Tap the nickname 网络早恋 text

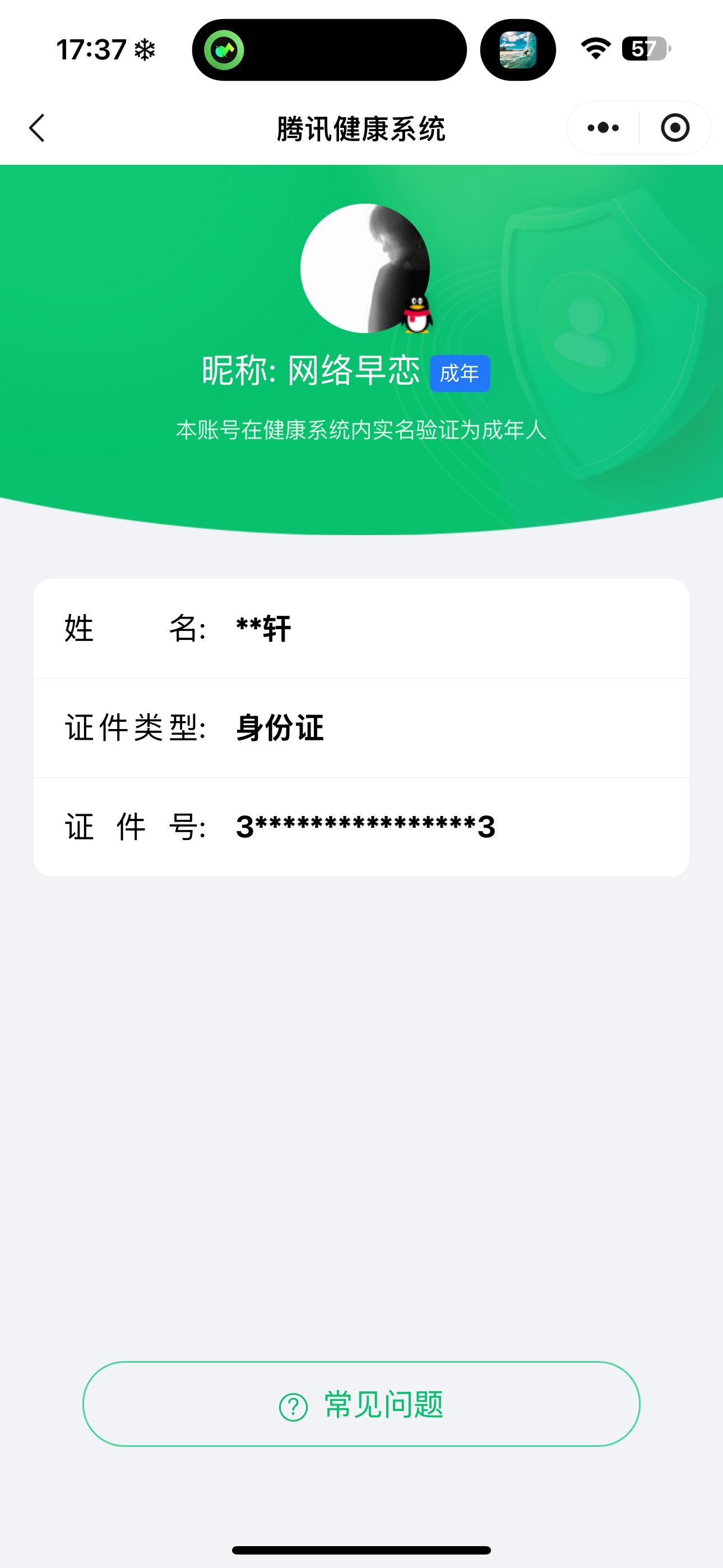click(x=353, y=371)
